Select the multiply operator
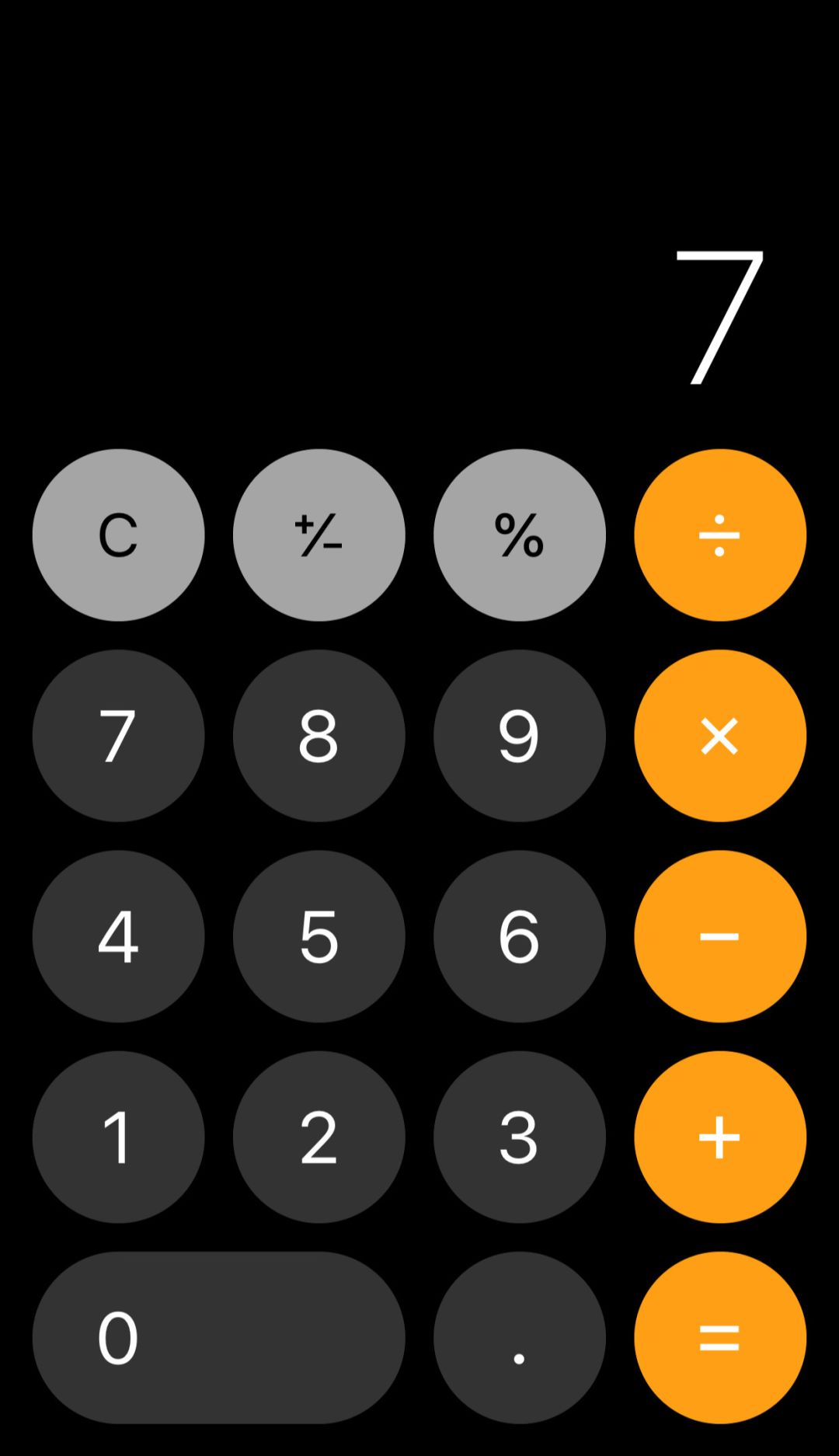Screen dimensions: 839x1456 pyautogui.click(x=720, y=736)
